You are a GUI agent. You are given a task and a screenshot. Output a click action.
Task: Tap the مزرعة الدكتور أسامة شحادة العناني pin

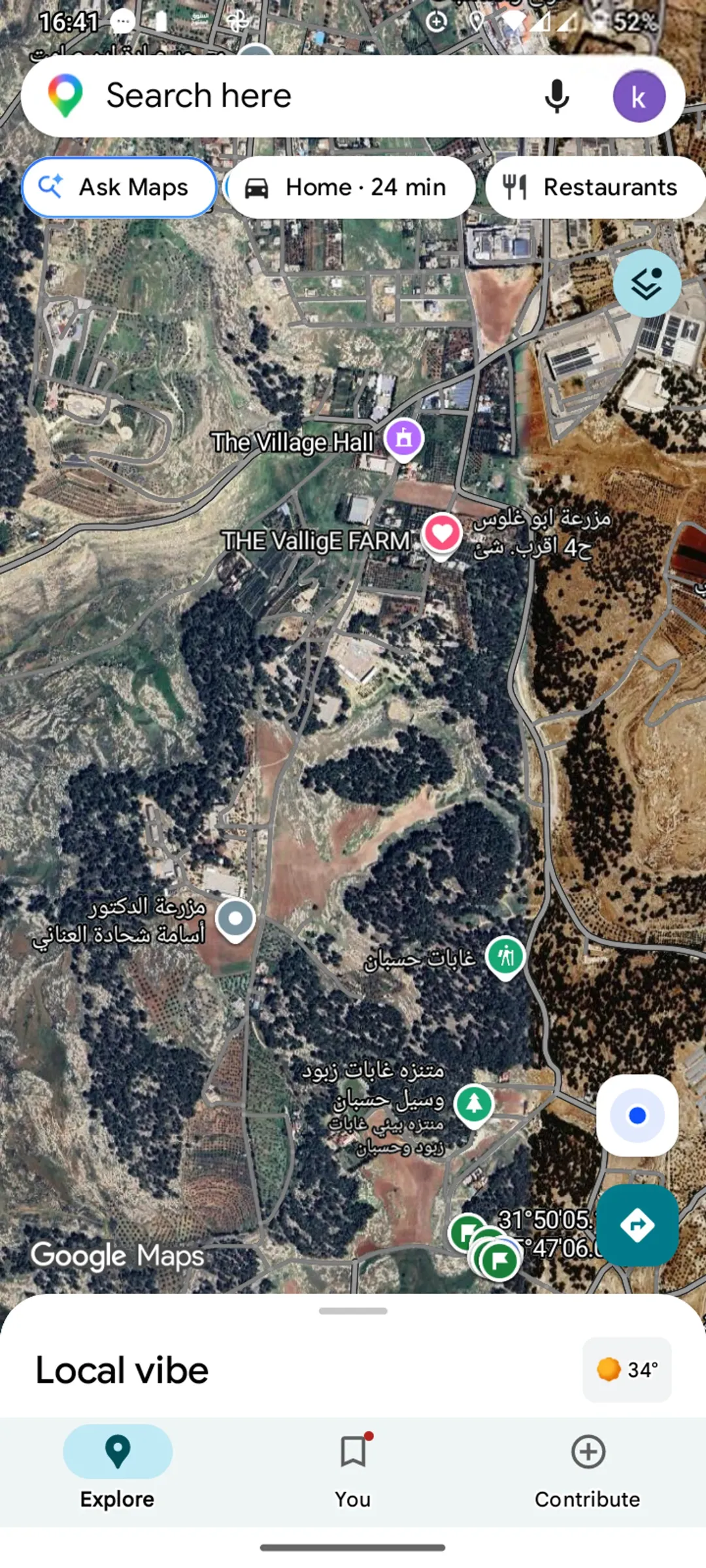coord(235,920)
